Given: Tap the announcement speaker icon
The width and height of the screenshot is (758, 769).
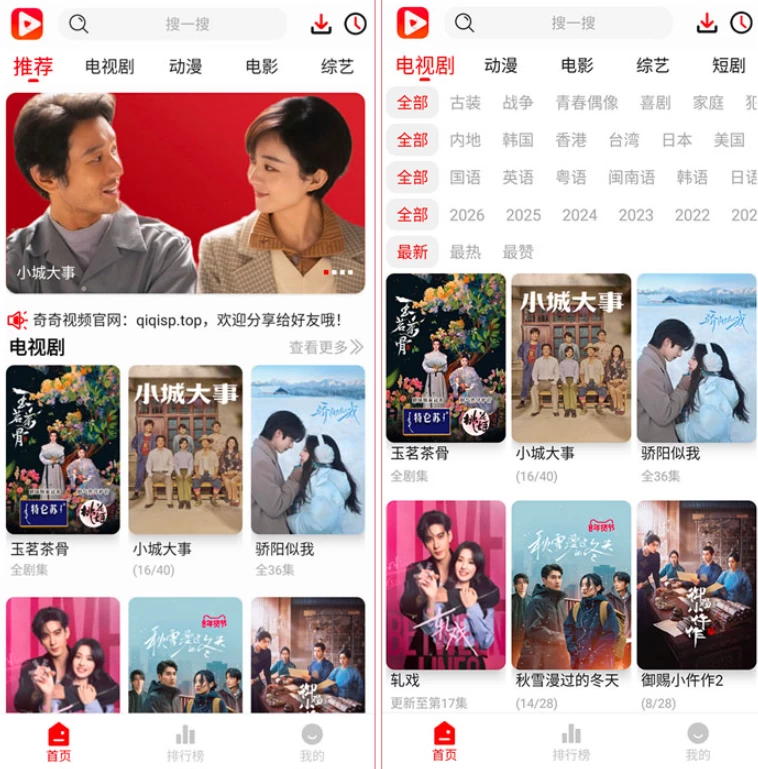Looking at the screenshot, I should point(18,320).
